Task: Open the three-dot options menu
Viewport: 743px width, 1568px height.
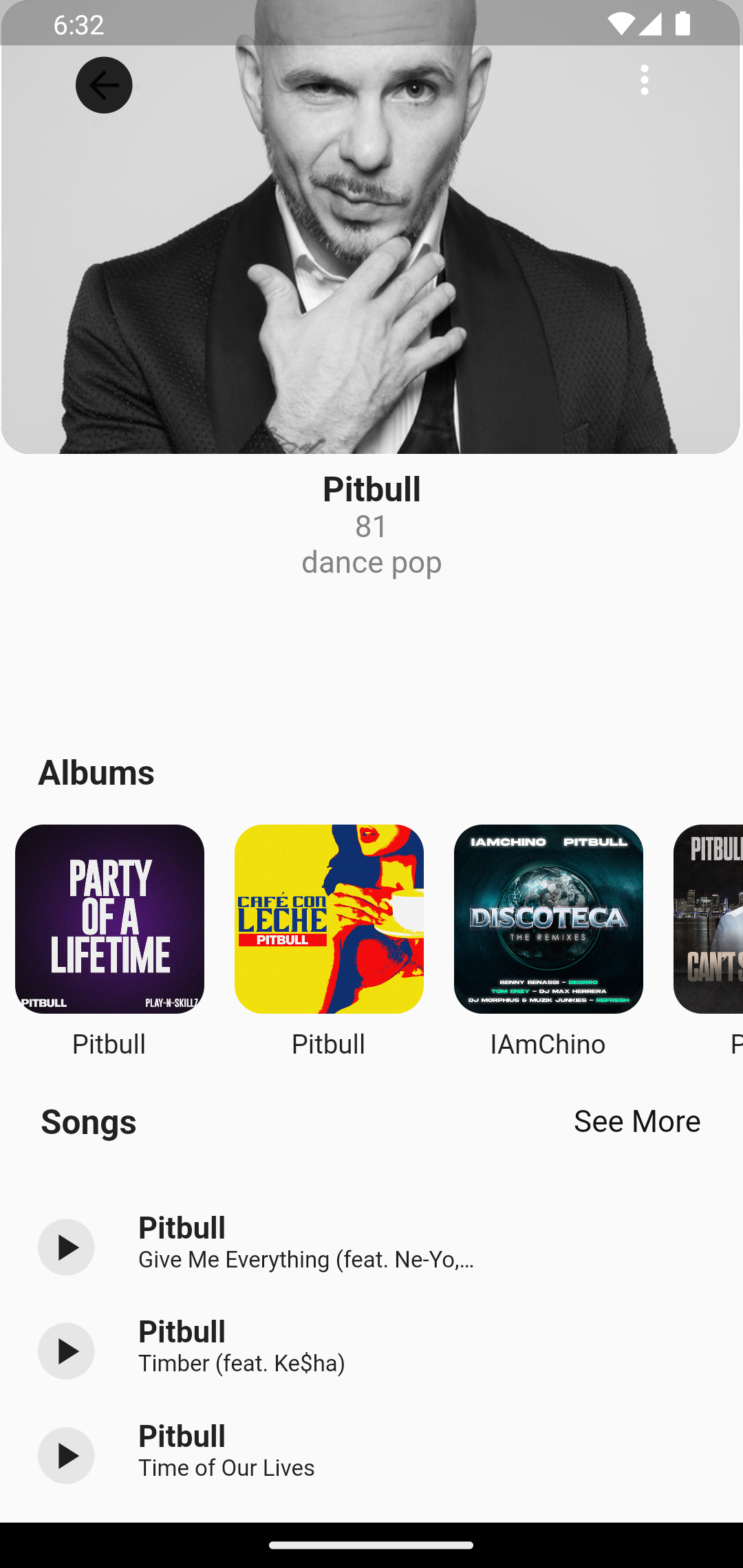Action: click(644, 80)
